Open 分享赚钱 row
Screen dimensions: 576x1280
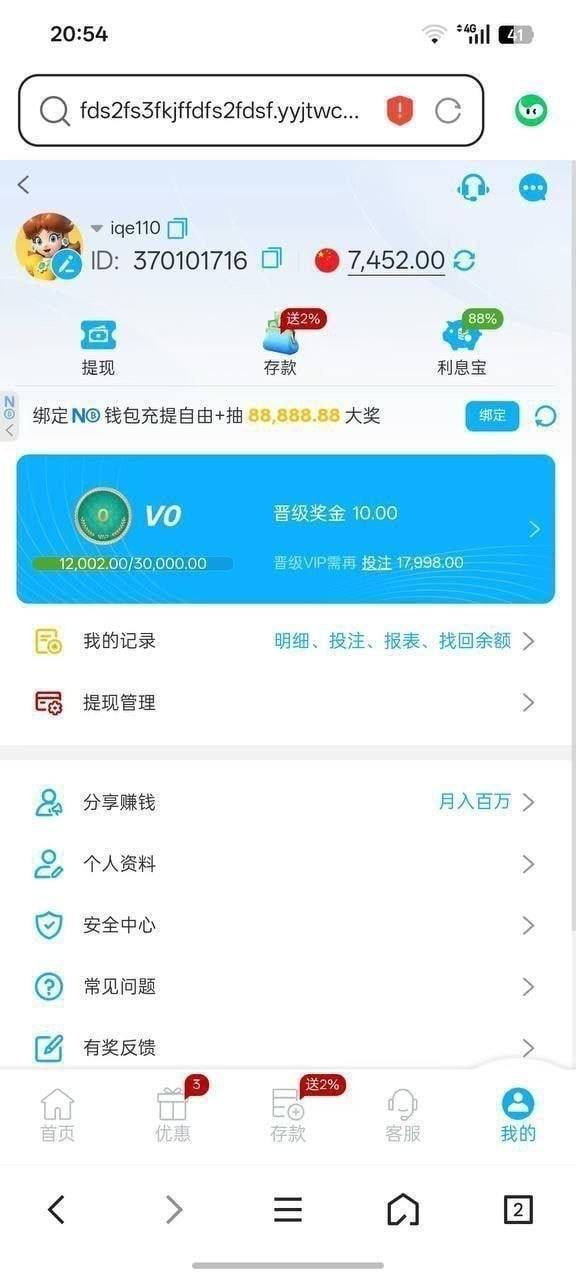coord(286,802)
